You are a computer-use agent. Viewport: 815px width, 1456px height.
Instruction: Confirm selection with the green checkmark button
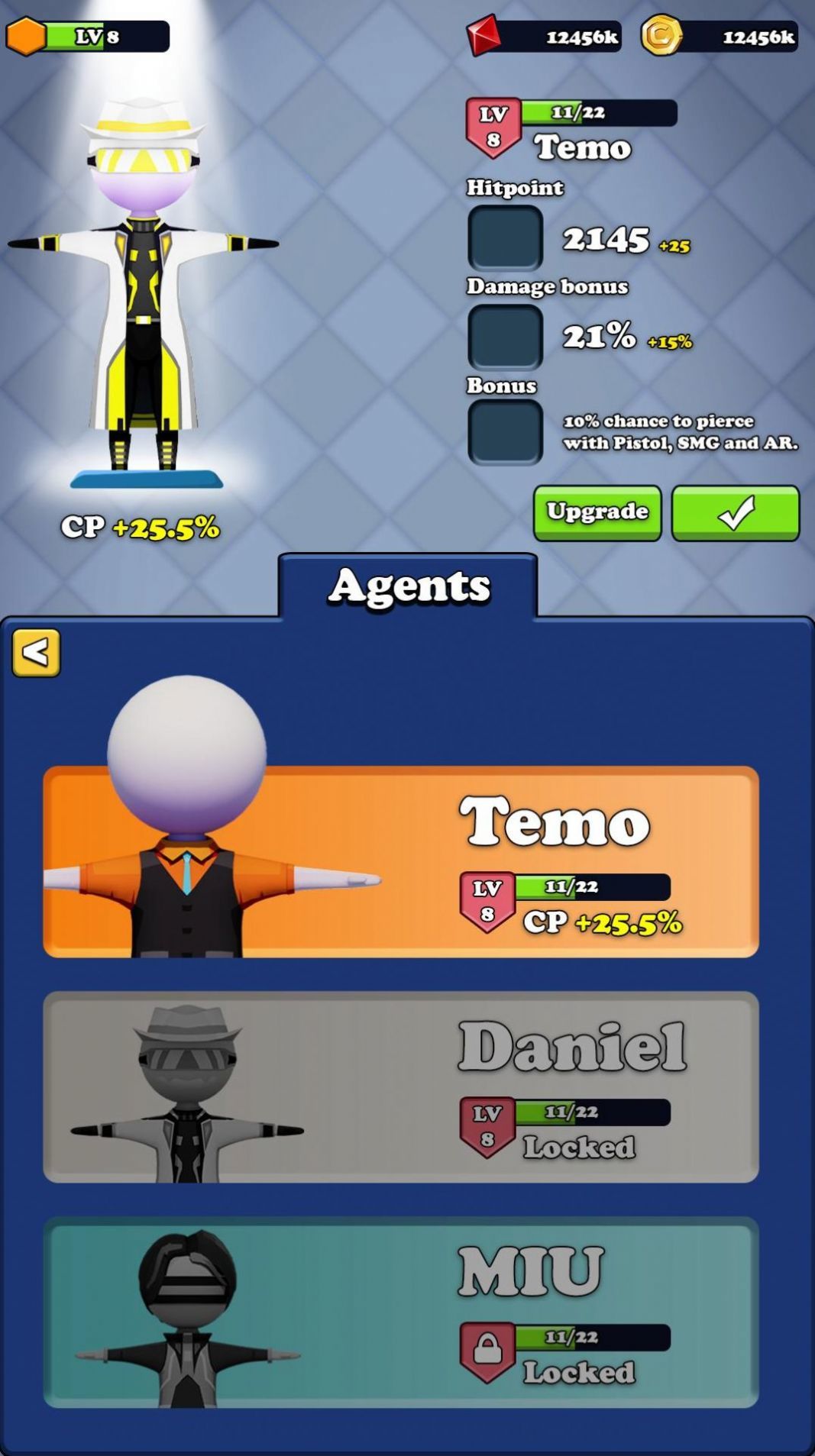[x=735, y=512]
